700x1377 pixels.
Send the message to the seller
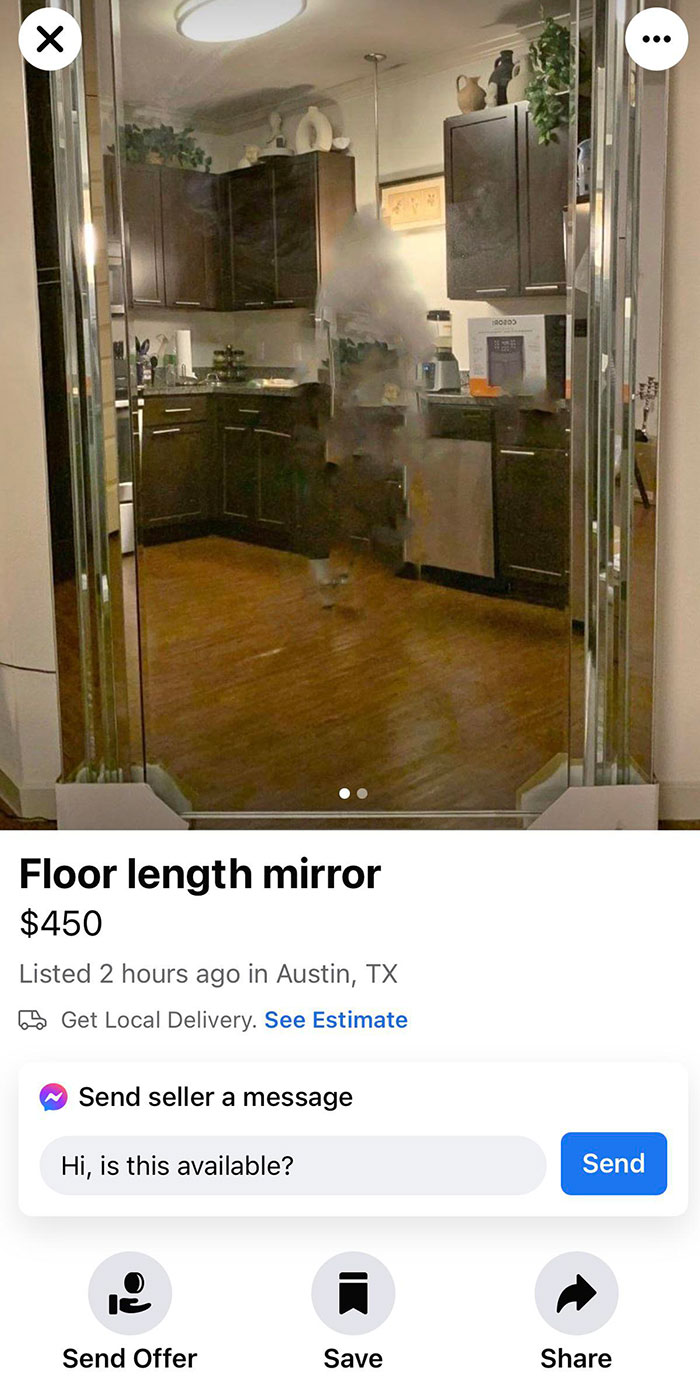point(613,1163)
